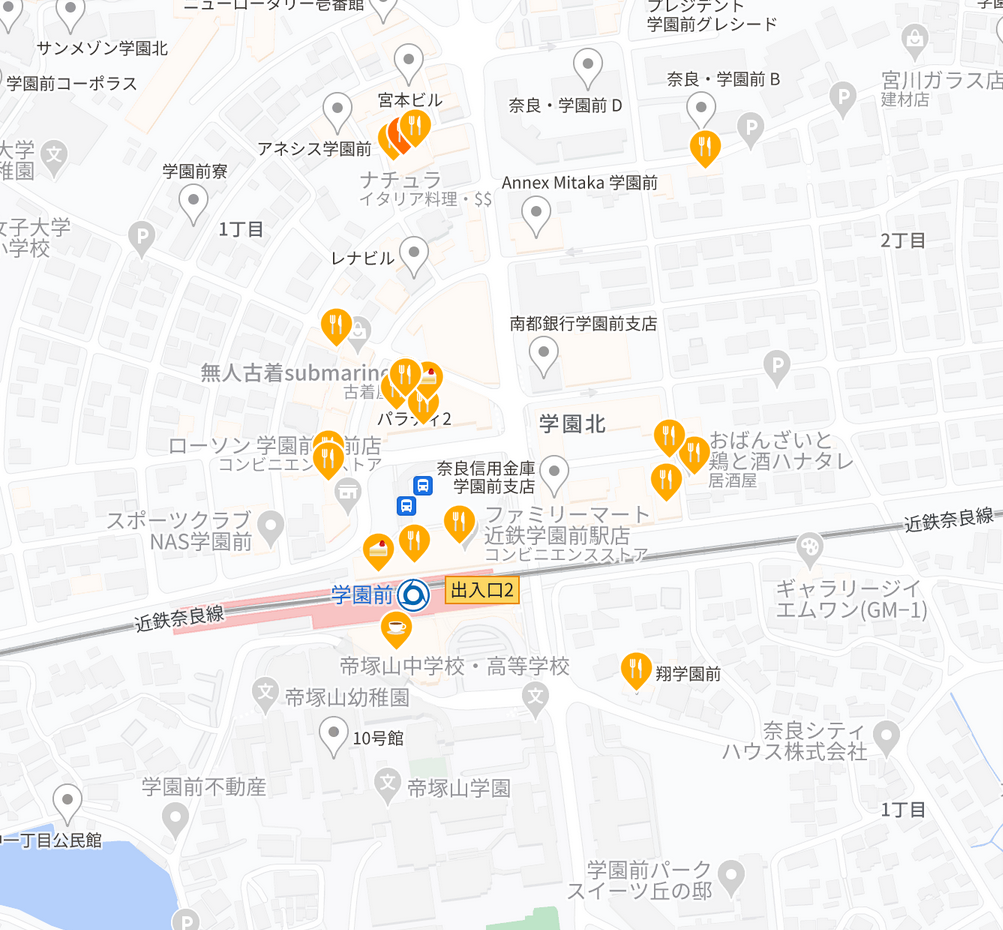Tap the 出入口2 station exit label
The width and height of the screenshot is (1003, 930).
pyautogui.click(x=482, y=591)
